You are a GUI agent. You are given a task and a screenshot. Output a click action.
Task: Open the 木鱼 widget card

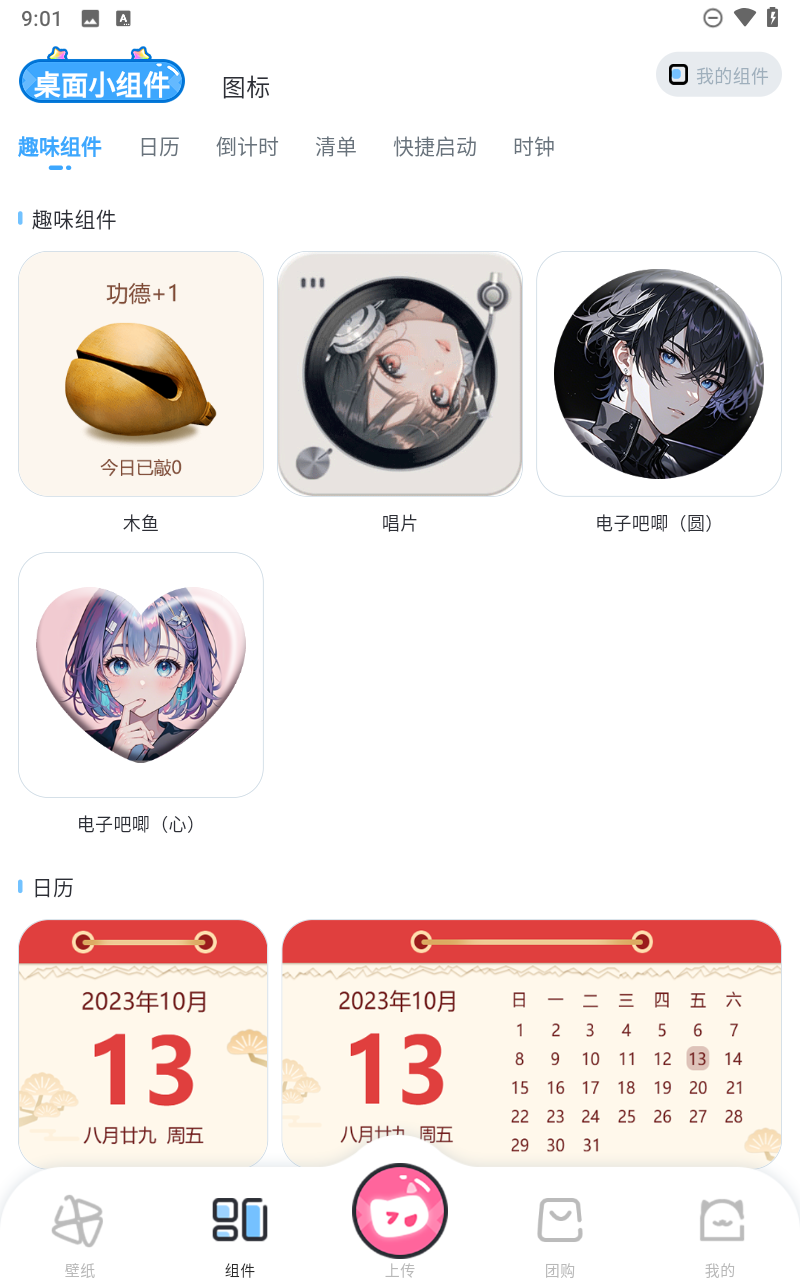click(141, 374)
